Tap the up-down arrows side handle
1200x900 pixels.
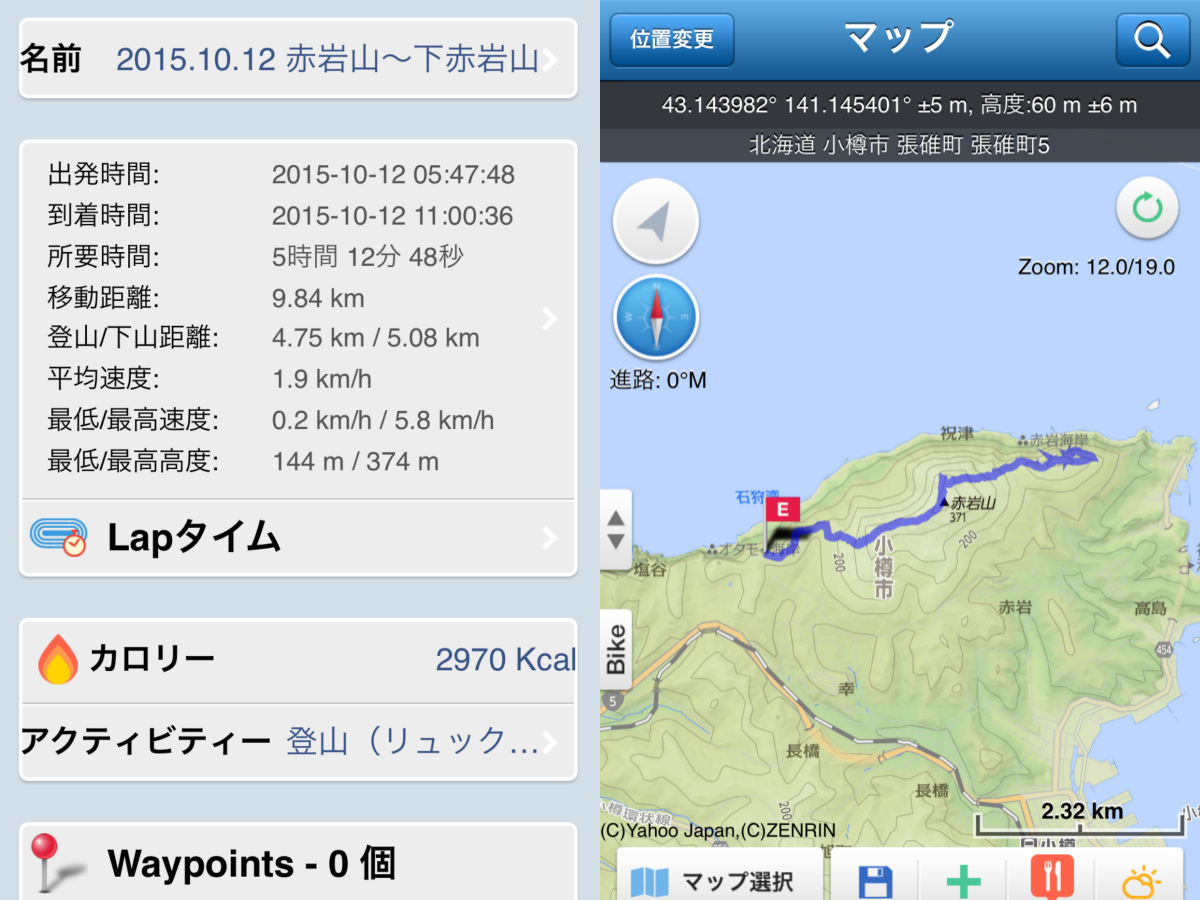[x=616, y=529]
